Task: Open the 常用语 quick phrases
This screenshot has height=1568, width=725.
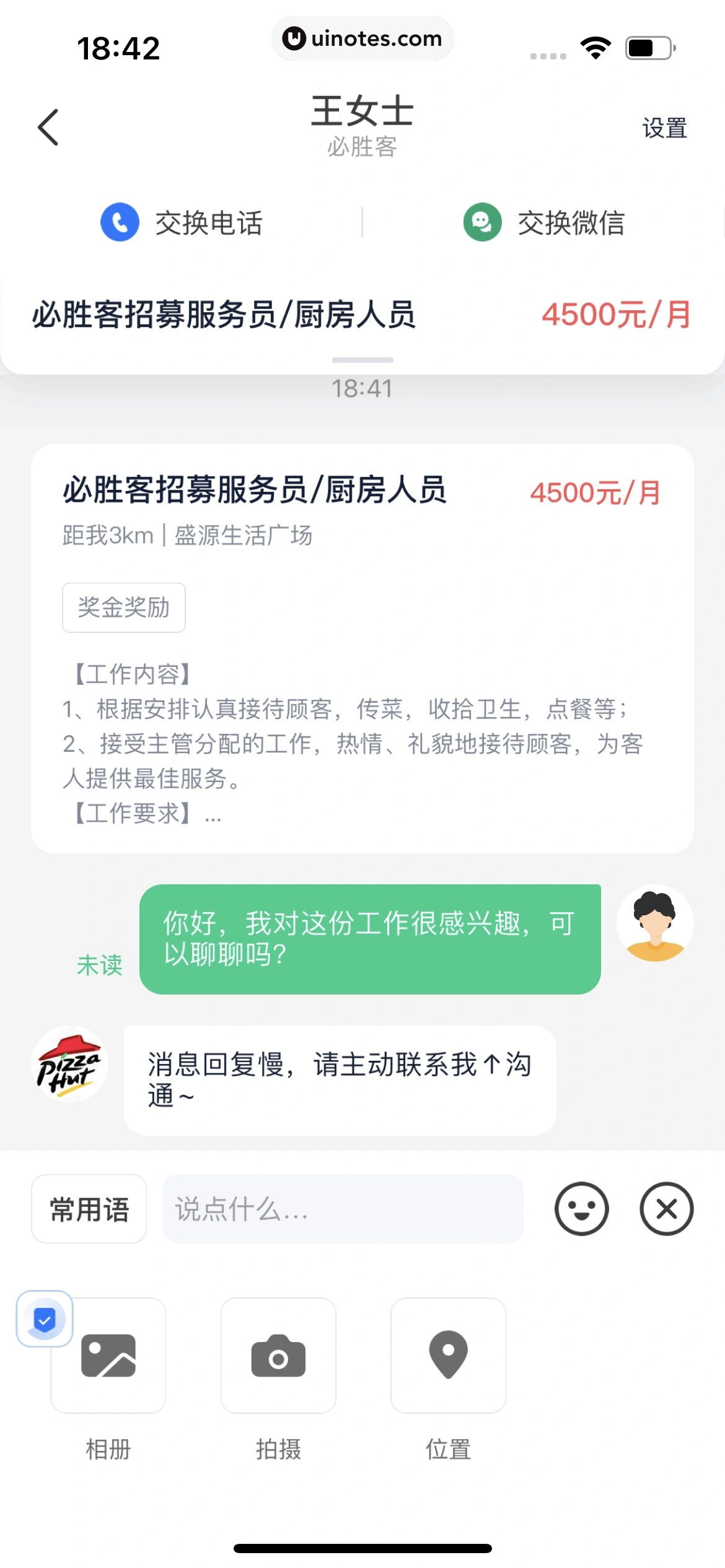Action: [x=89, y=1208]
